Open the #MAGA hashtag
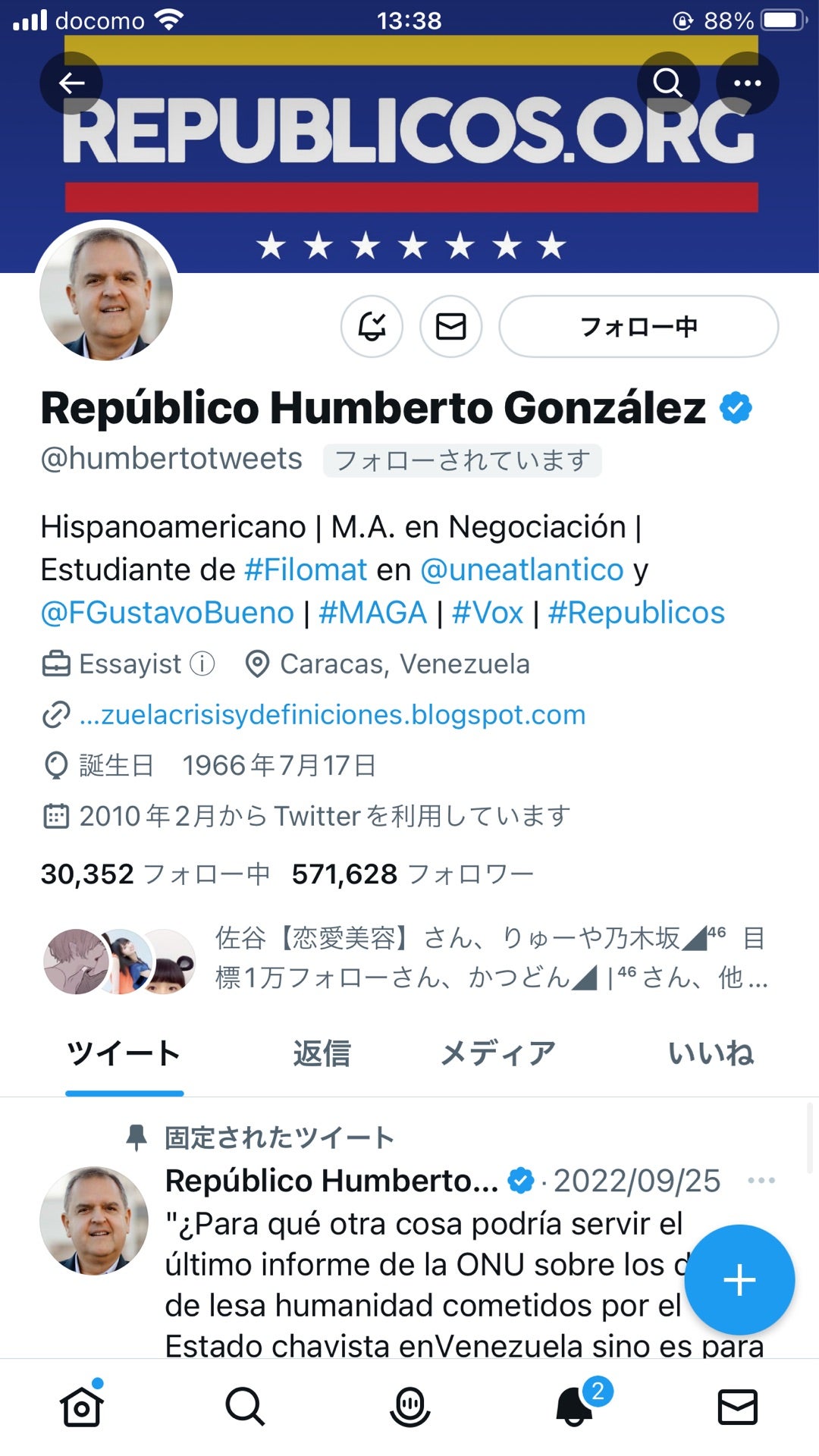Image resolution: width=819 pixels, height=1456 pixels. [373, 613]
